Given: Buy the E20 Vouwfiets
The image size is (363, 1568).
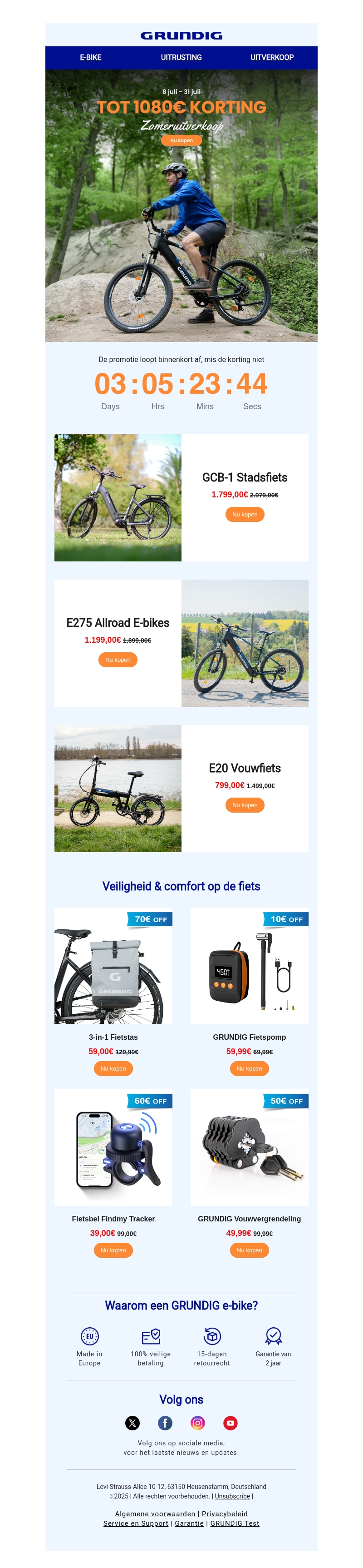Looking at the screenshot, I should pos(245,805).
